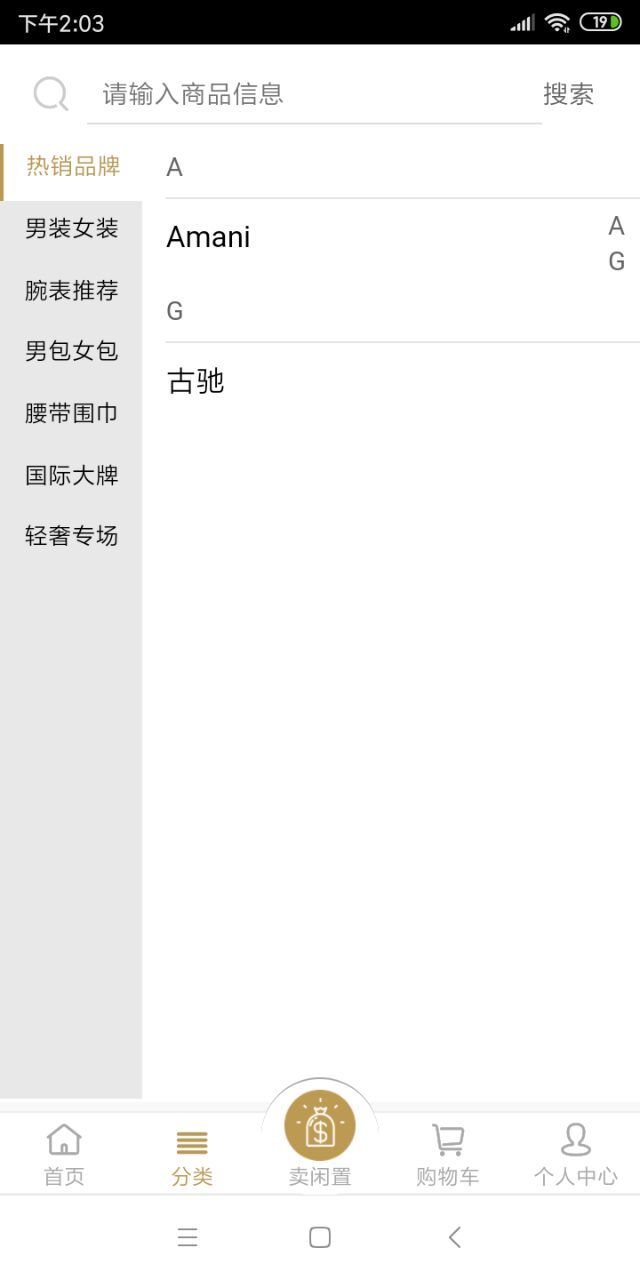Tap the 搜索 search button

[x=568, y=94]
